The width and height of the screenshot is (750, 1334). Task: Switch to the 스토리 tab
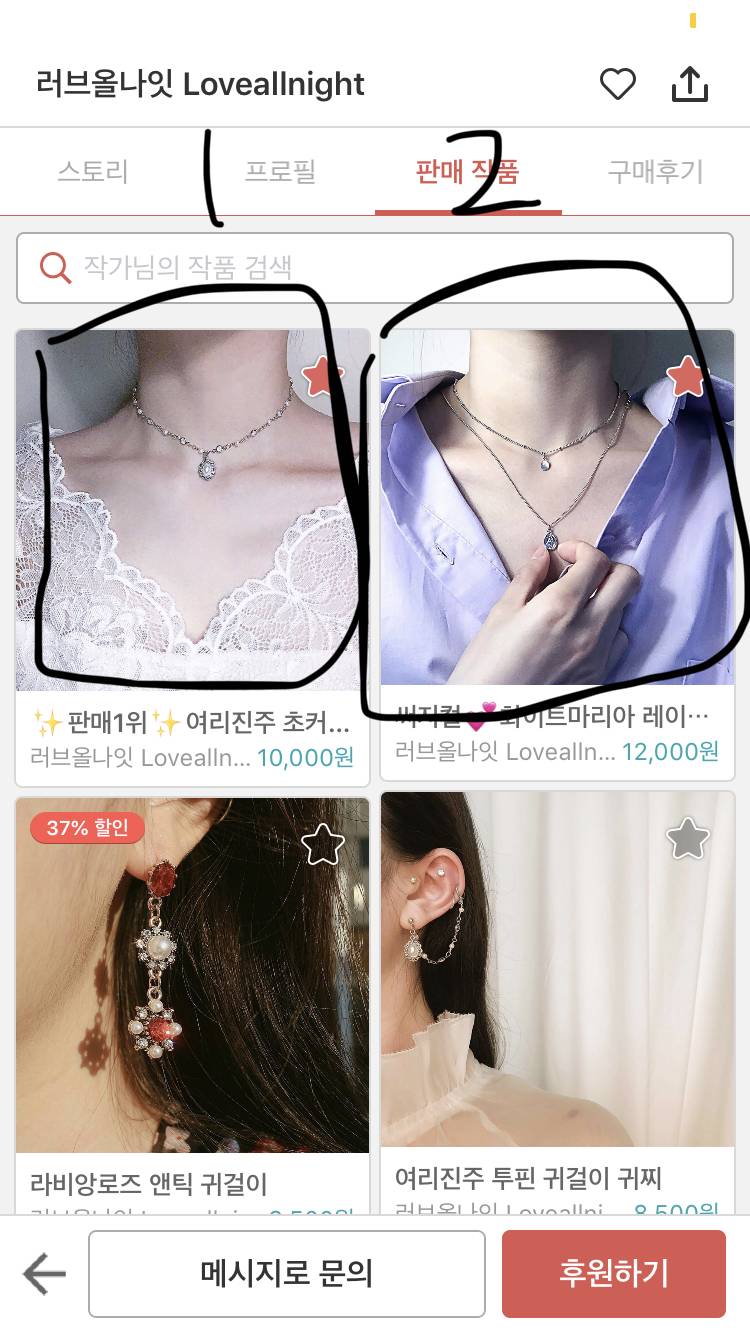(x=93, y=171)
